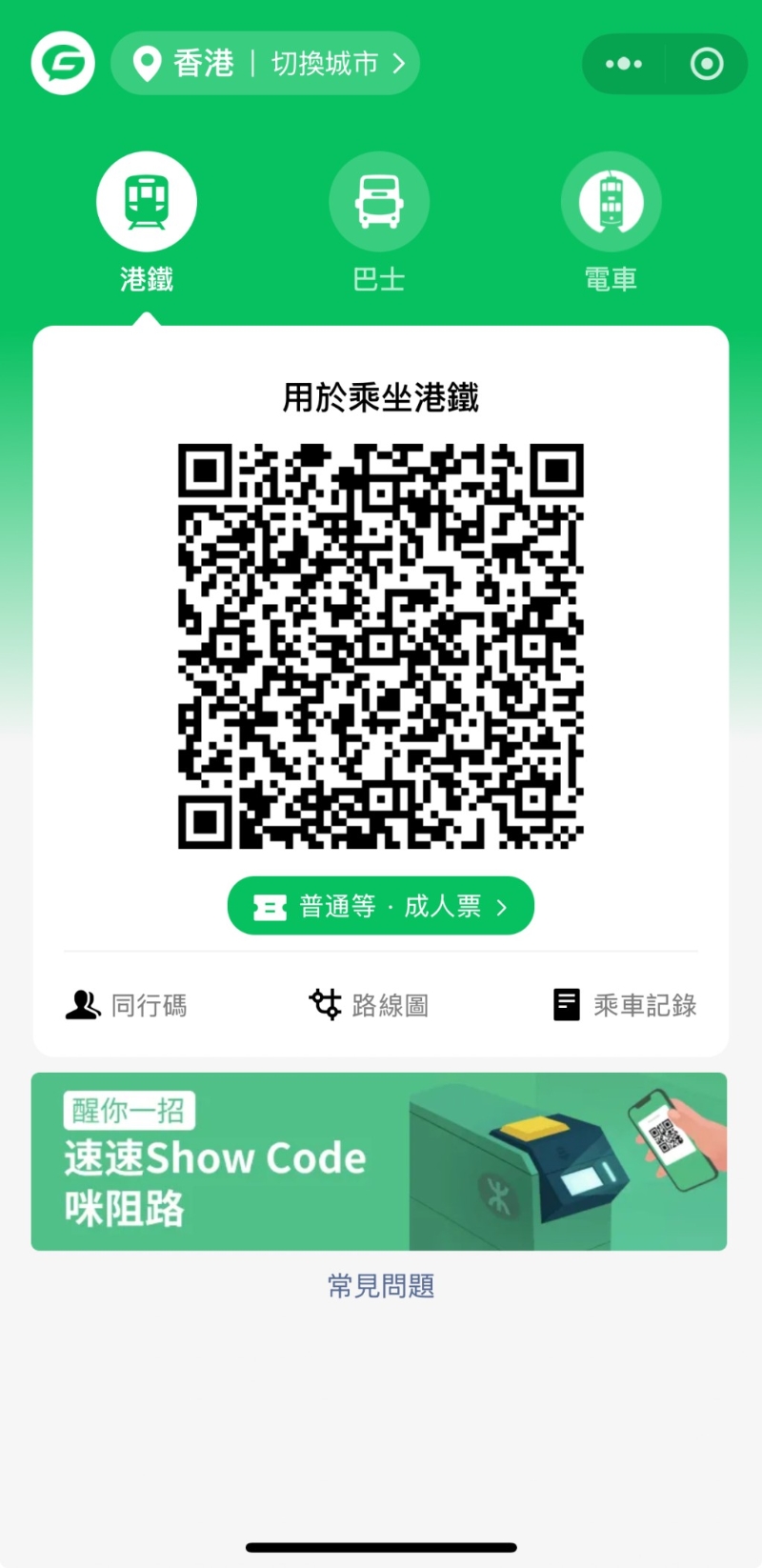Open the three-dot mini program menu
Viewport: 762px width, 1568px height.
[x=623, y=64]
